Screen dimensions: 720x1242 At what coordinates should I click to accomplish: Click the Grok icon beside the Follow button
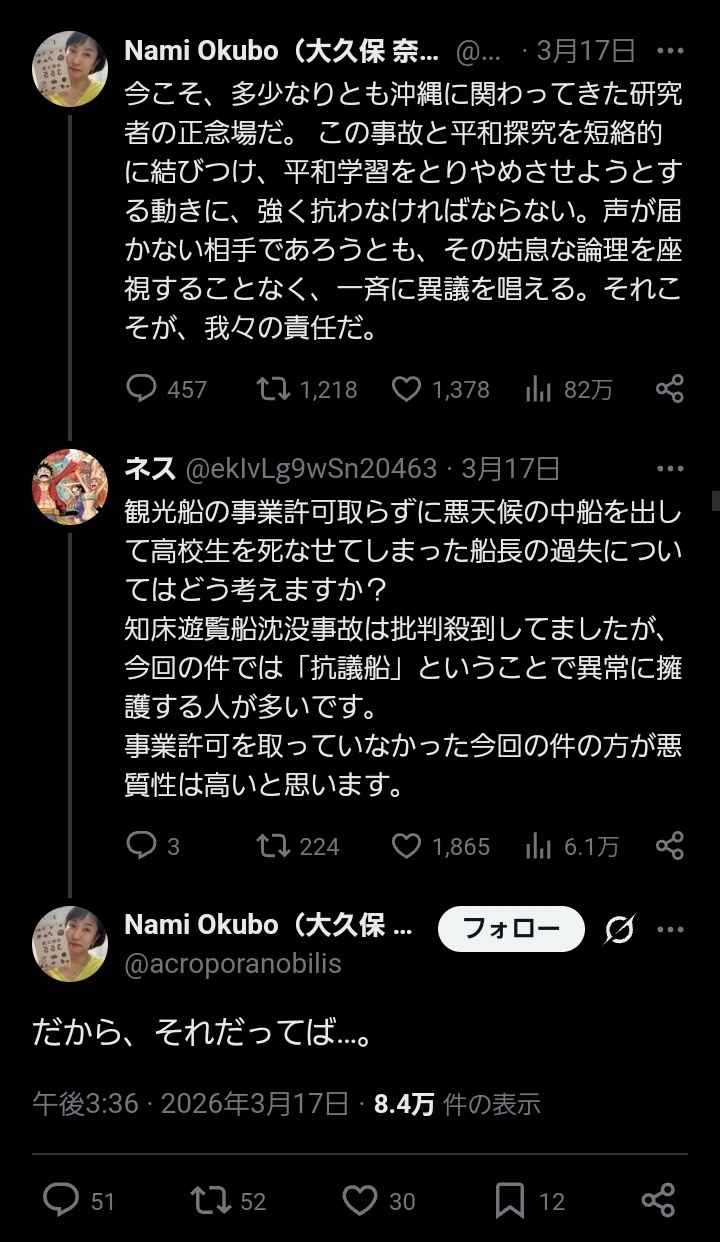619,928
